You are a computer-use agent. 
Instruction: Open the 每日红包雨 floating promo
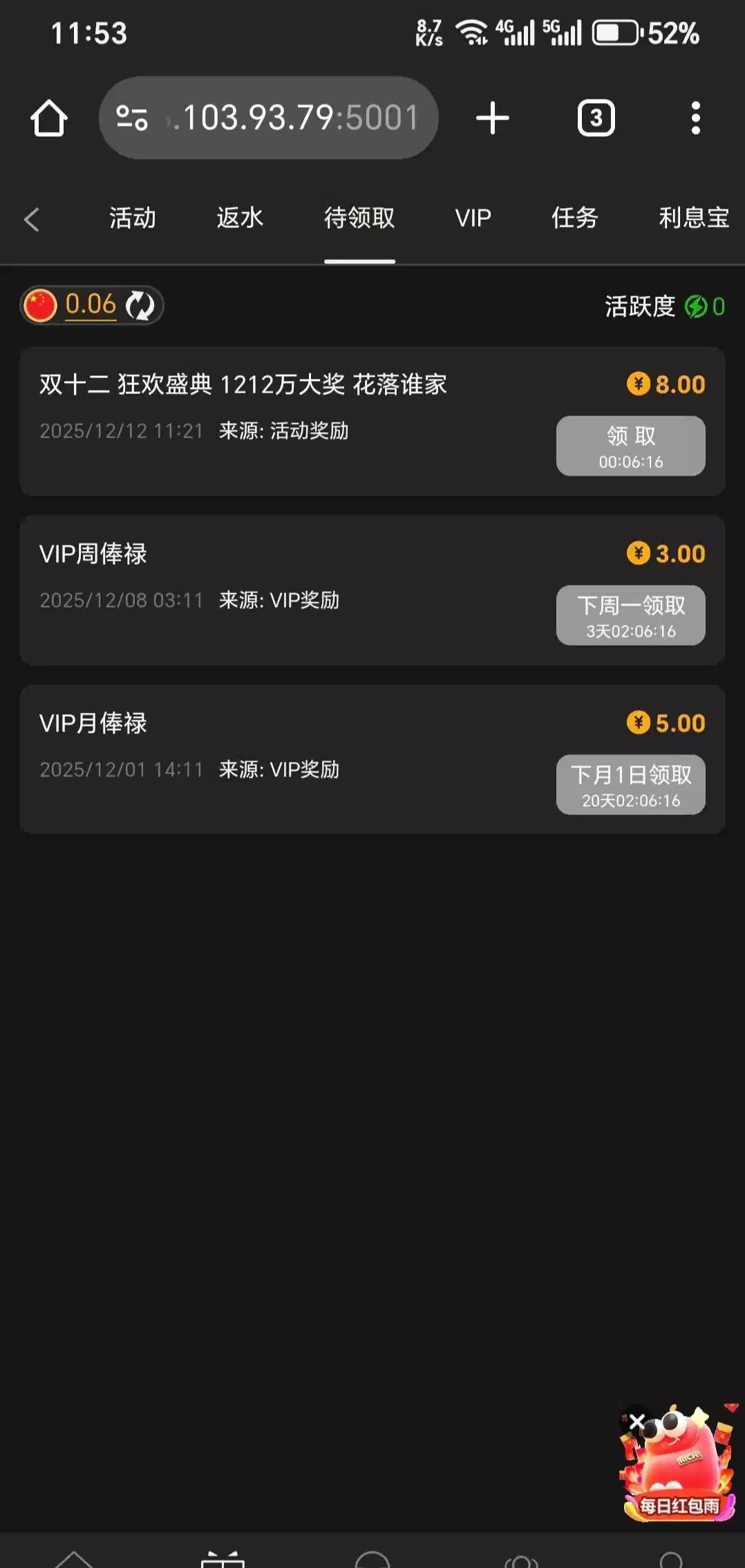coord(681,1469)
